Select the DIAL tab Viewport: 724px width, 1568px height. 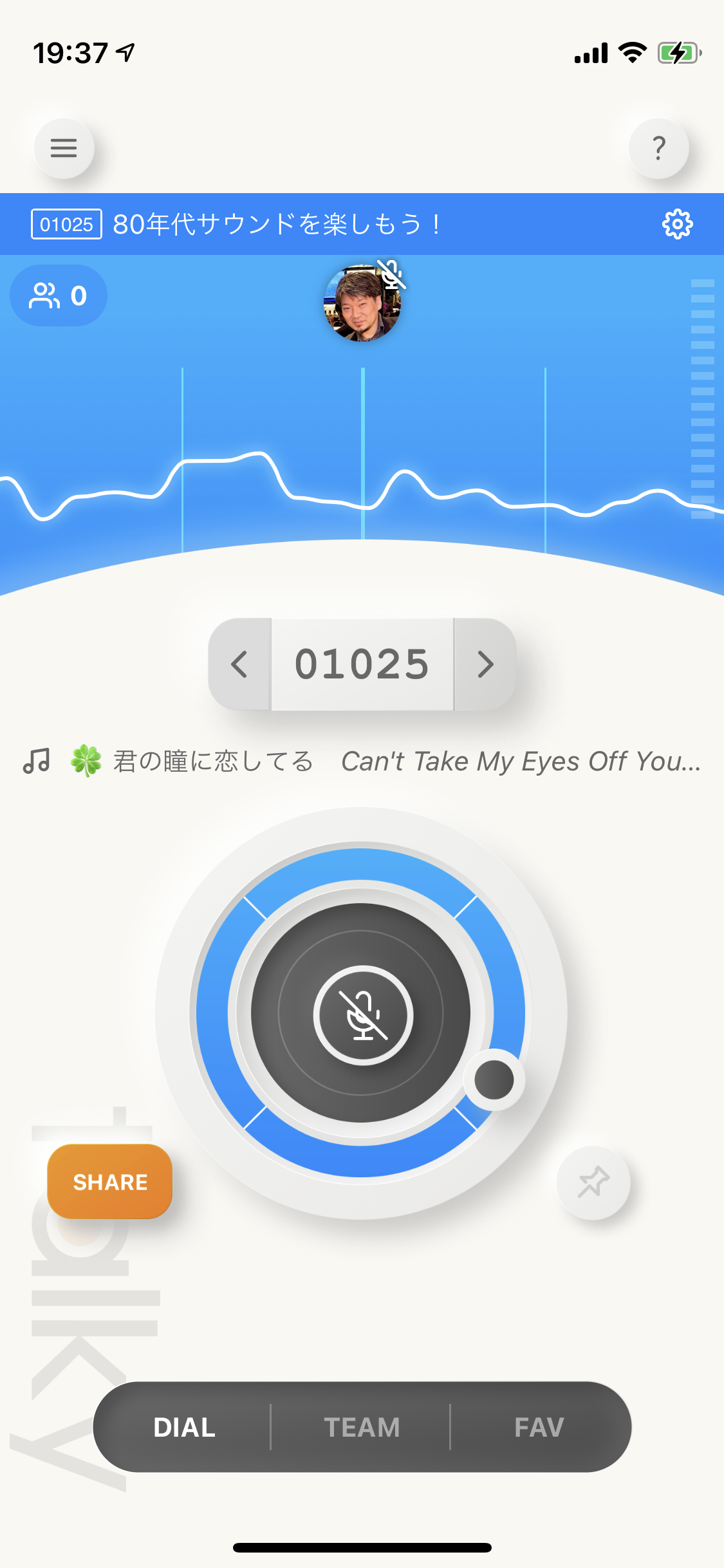pyautogui.click(x=184, y=1427)
